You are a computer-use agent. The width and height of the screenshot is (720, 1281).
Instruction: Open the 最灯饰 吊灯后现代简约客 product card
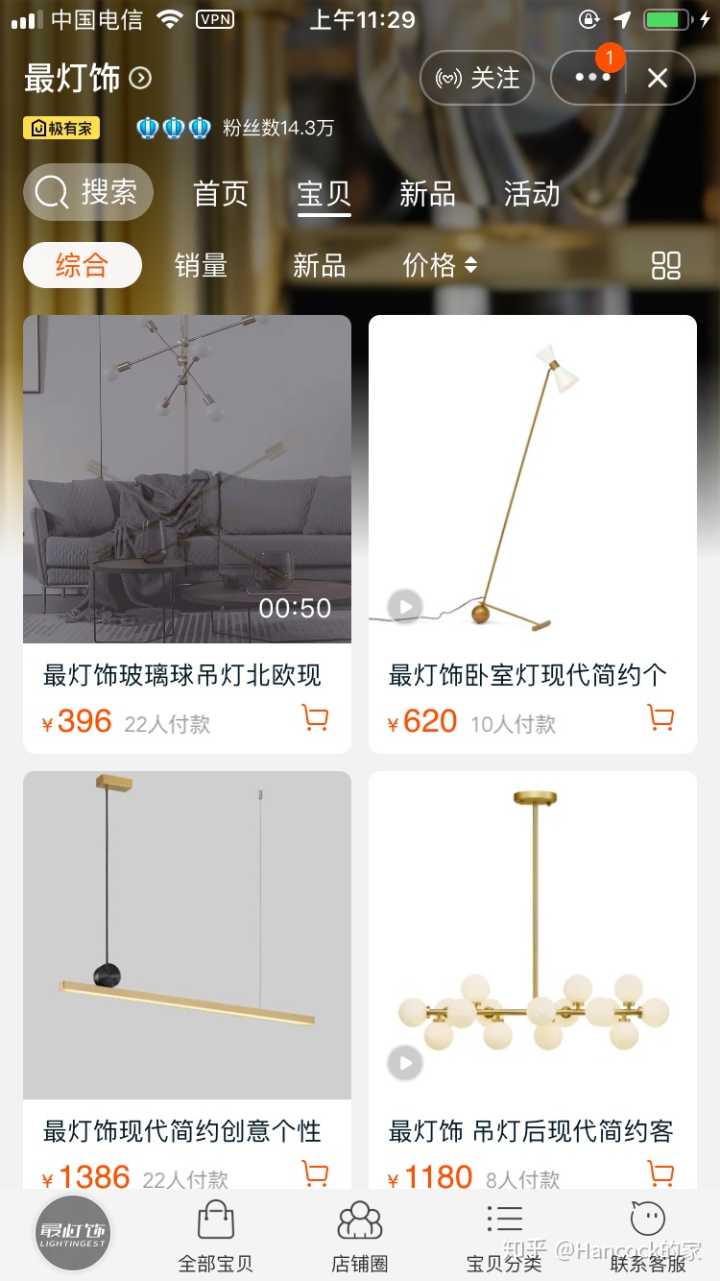pyautogui.click(x=532, y=950)
